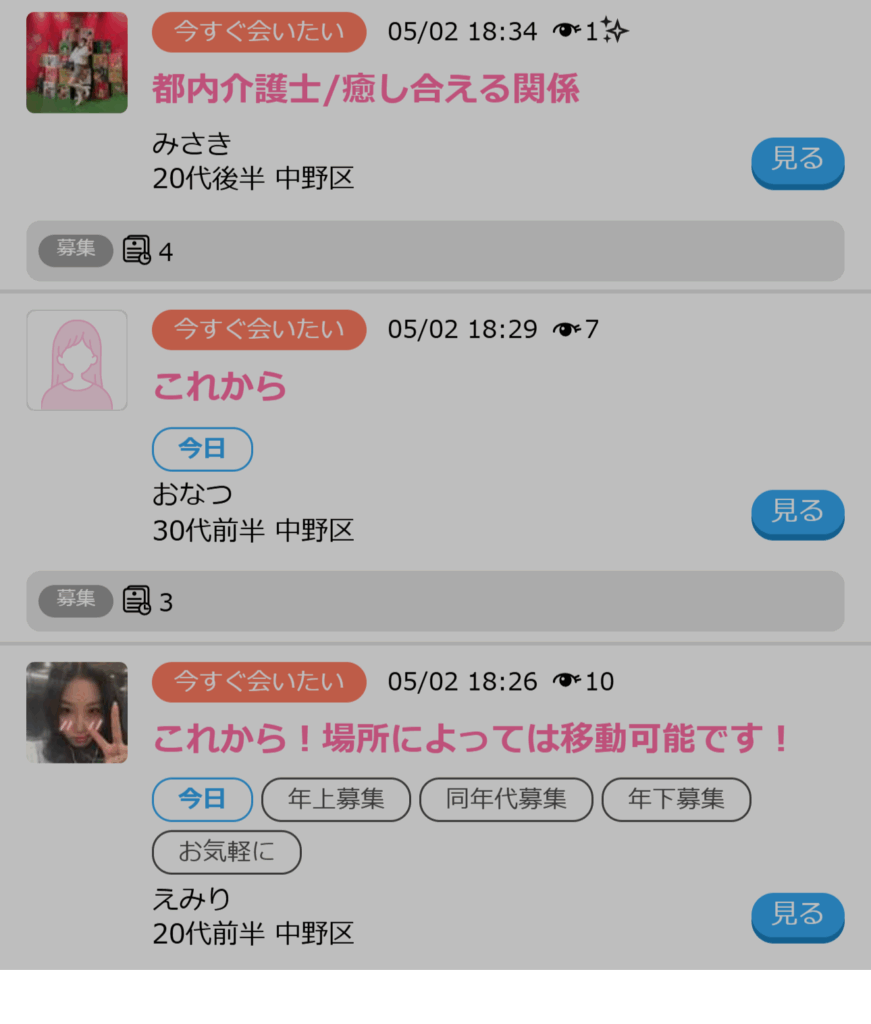871x1024 pixels.
Task: Open みさき's profile photo
Action: point(77,62)
